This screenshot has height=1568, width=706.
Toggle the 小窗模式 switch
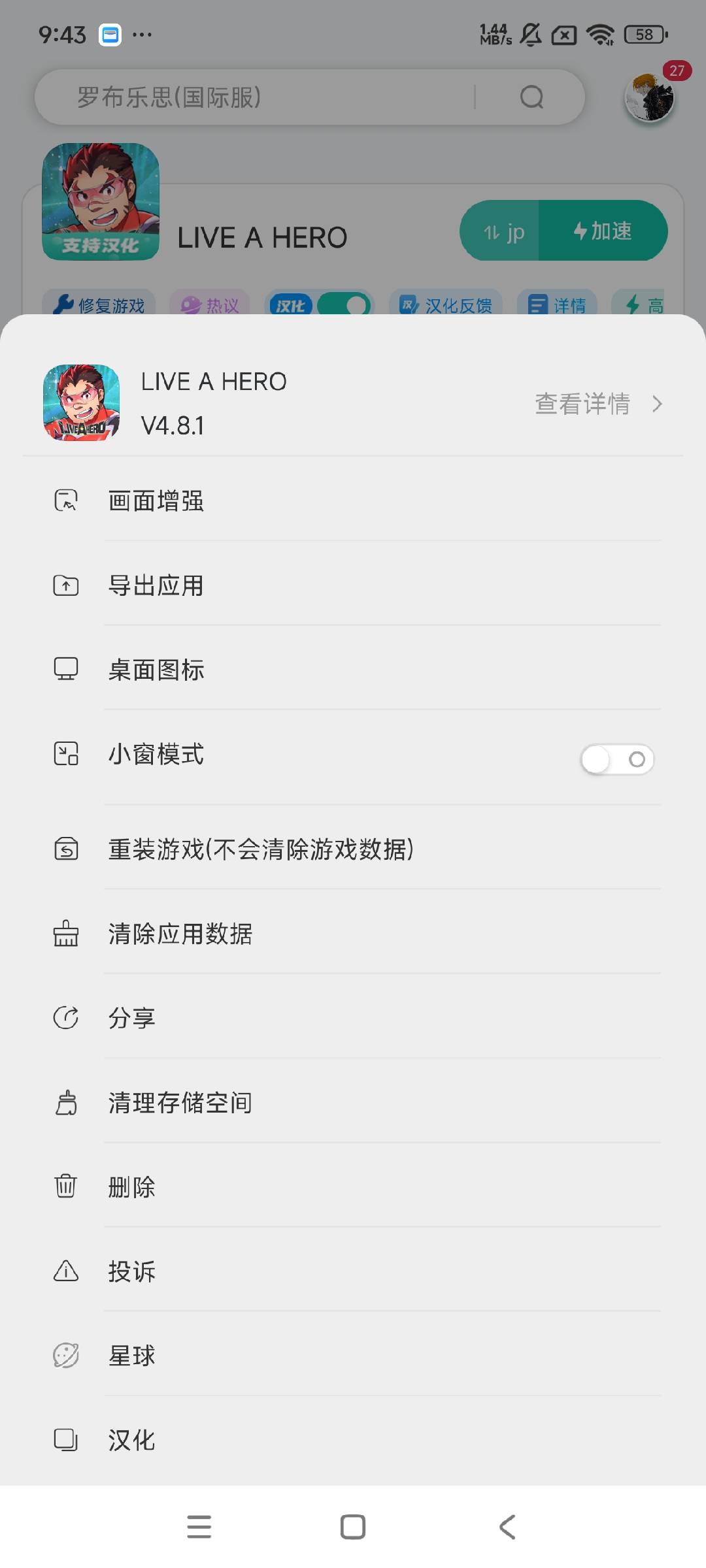pos(617,759)
